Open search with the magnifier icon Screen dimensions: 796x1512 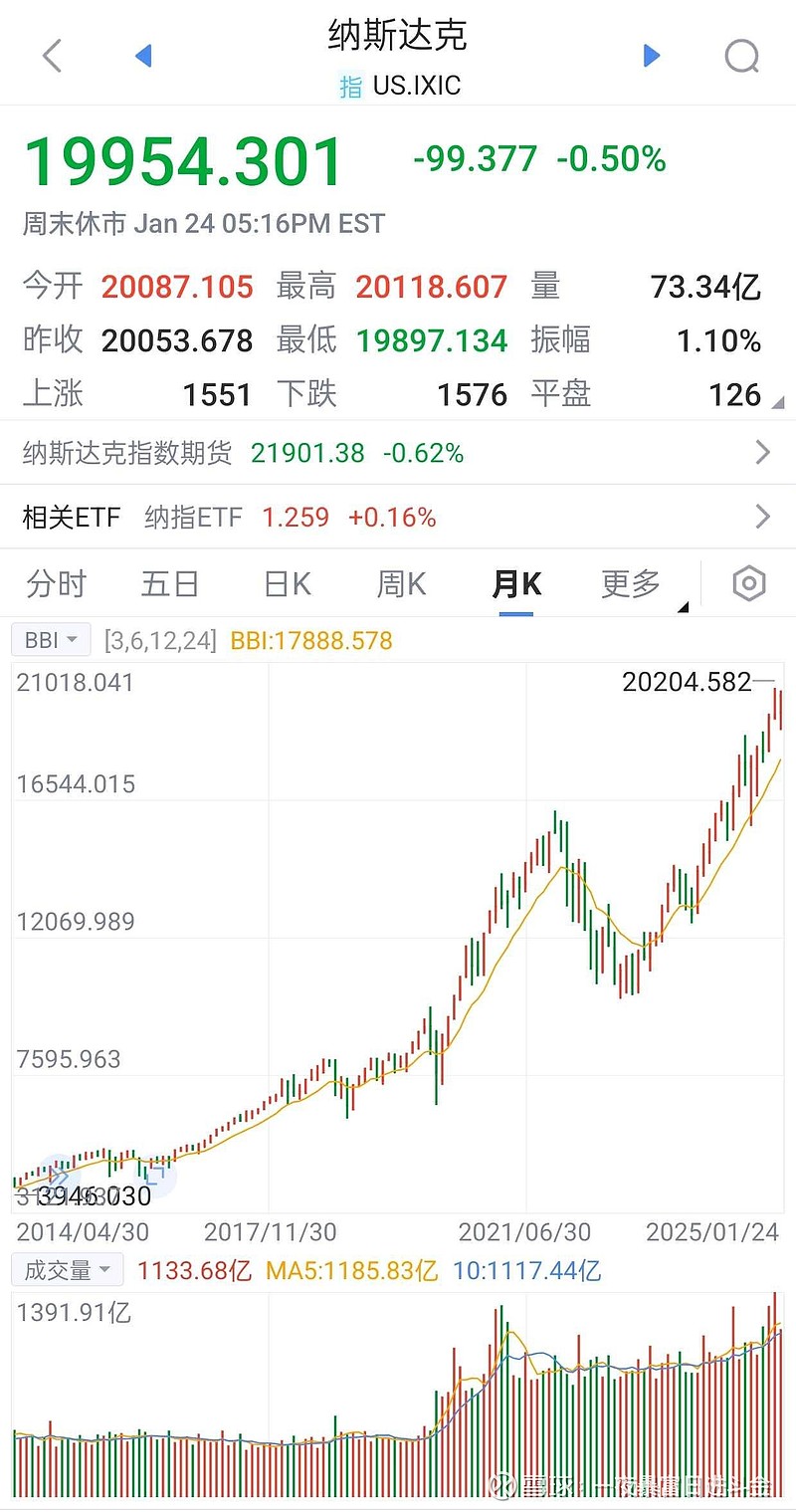pyautogui.click(x=740, y=58)
